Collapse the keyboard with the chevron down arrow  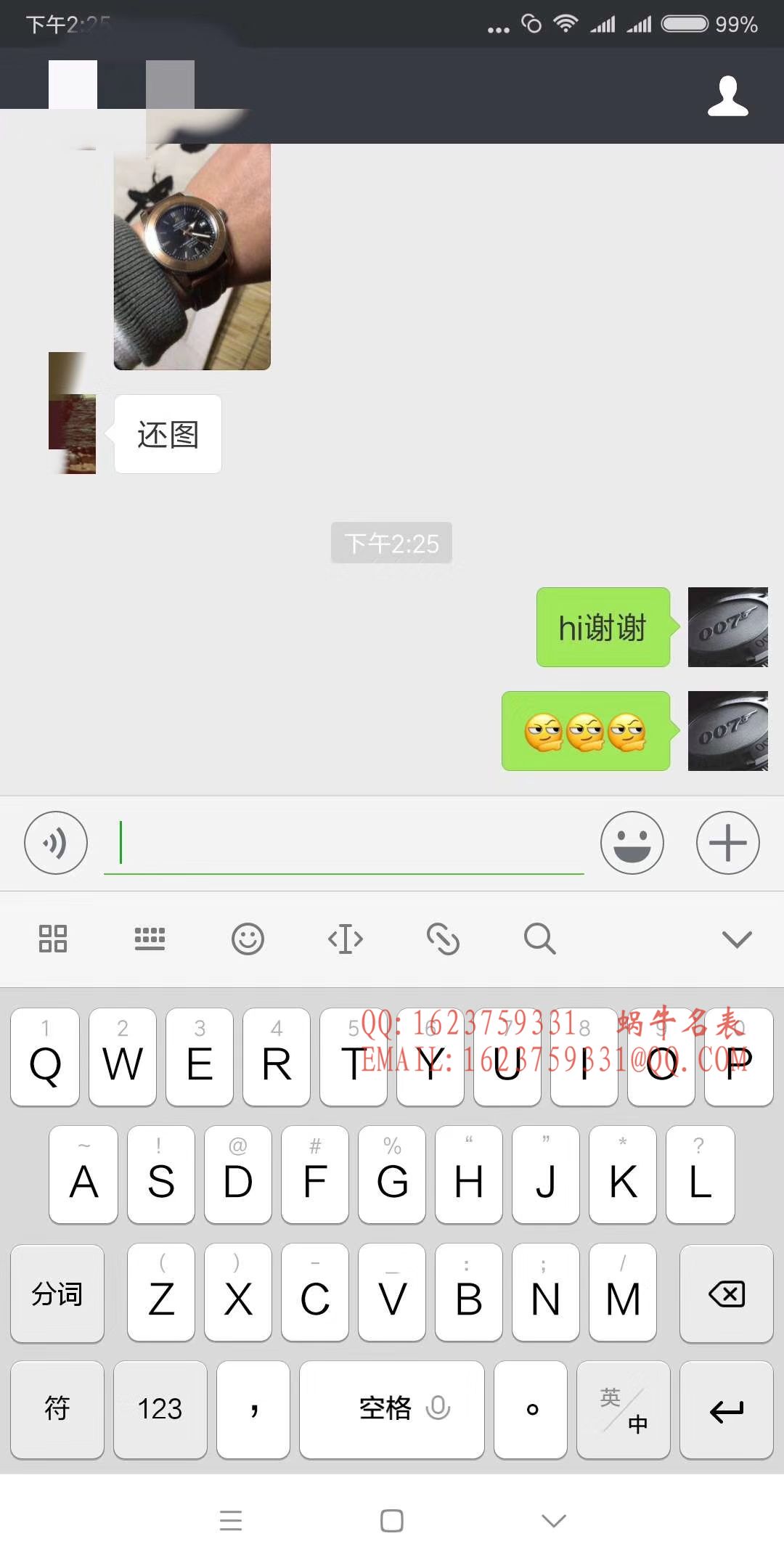pyautogui.click(x=735, y=939)
